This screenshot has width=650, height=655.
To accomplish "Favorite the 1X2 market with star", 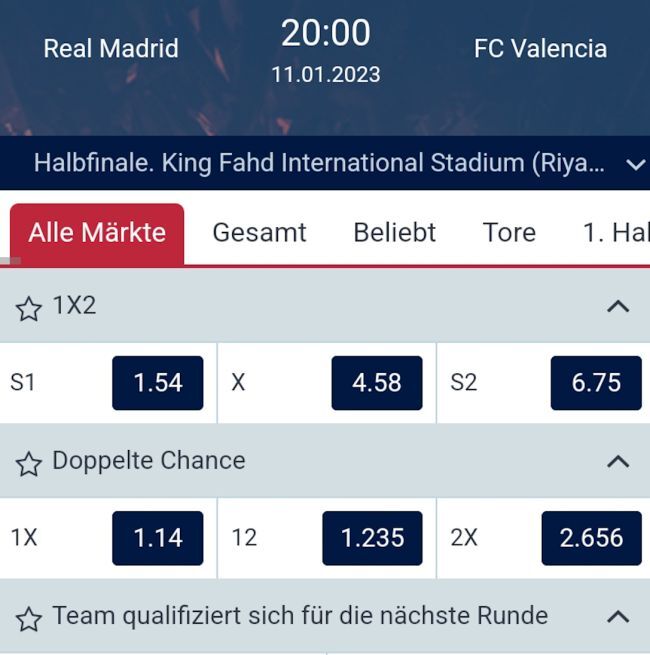I will [x=29, y=308].
